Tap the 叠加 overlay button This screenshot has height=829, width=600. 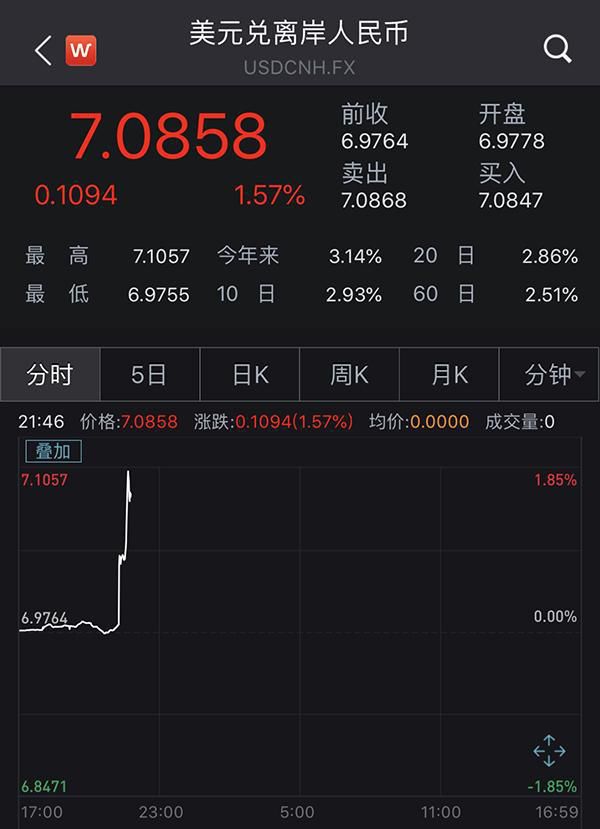(53, 451)
